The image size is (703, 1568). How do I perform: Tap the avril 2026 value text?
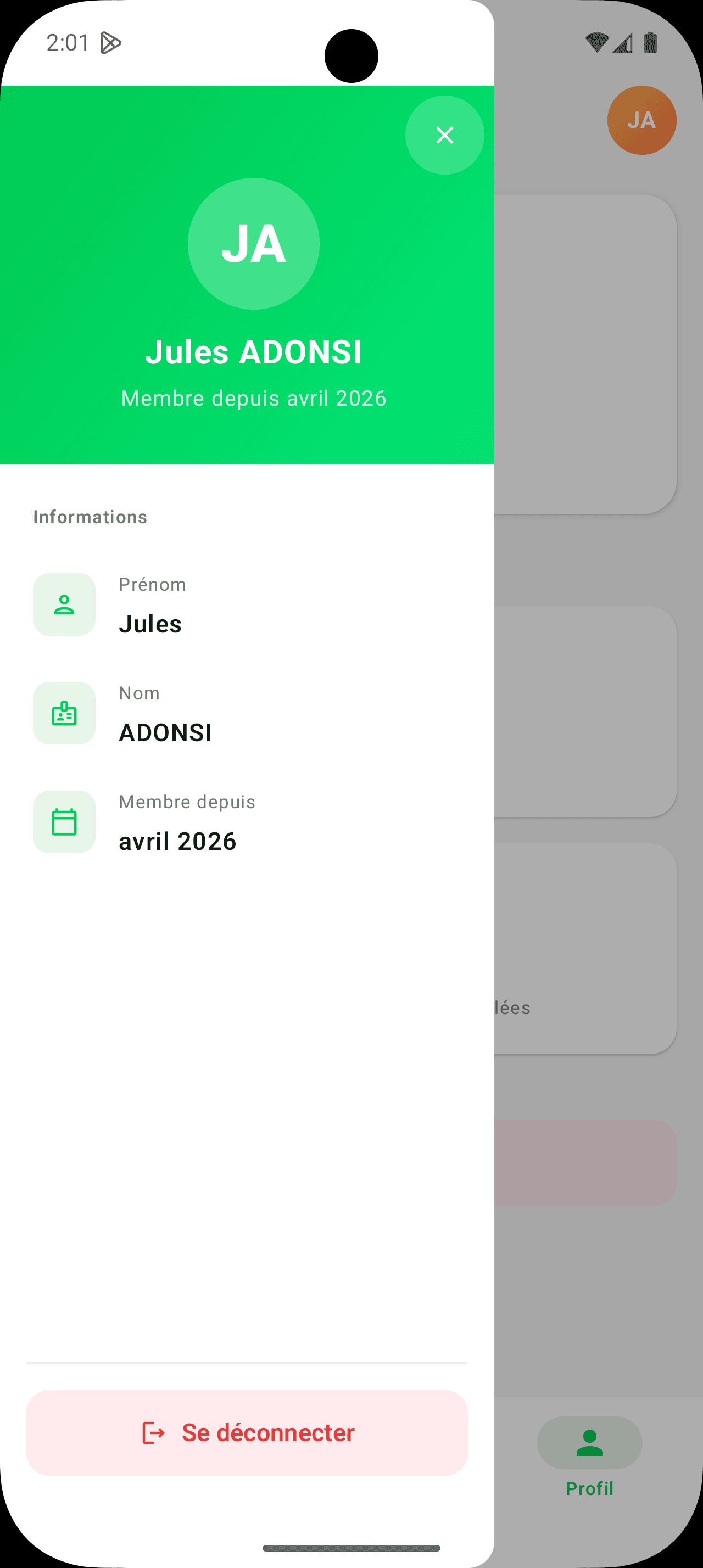[178, 841]
